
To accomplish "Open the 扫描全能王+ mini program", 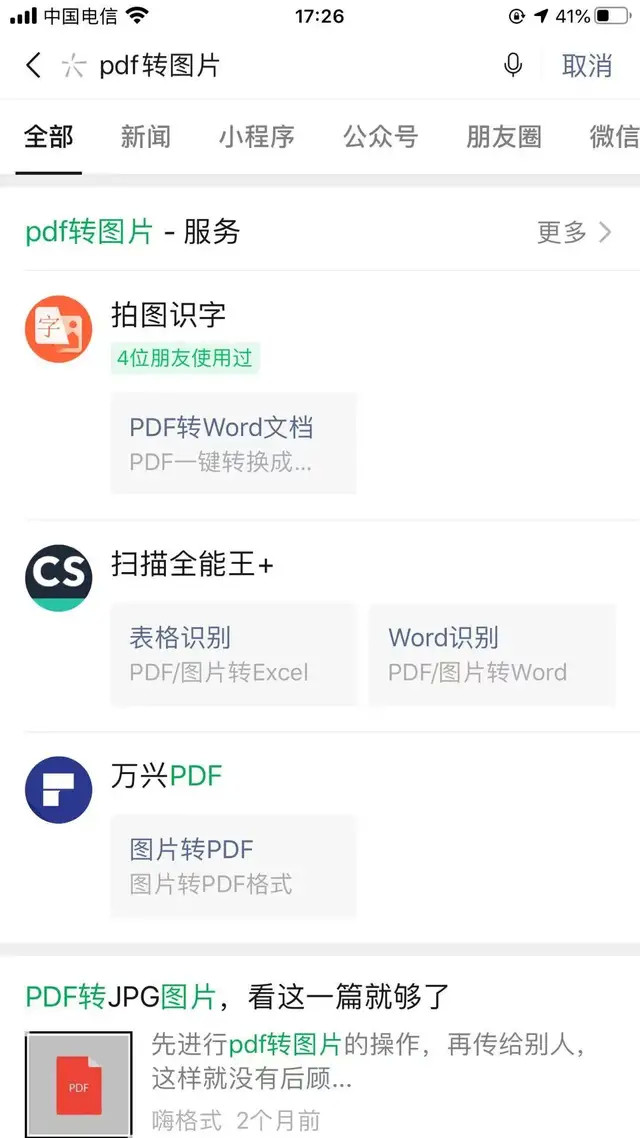I will point(192,565).
